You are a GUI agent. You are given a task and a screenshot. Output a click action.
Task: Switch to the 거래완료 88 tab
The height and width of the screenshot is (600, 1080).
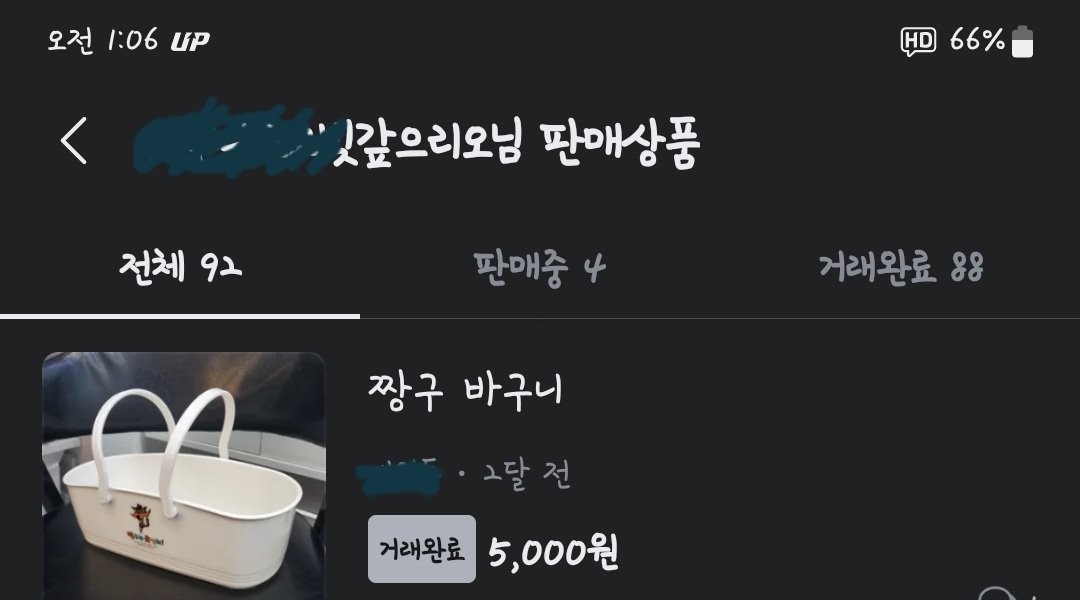(x=900, y=268)
